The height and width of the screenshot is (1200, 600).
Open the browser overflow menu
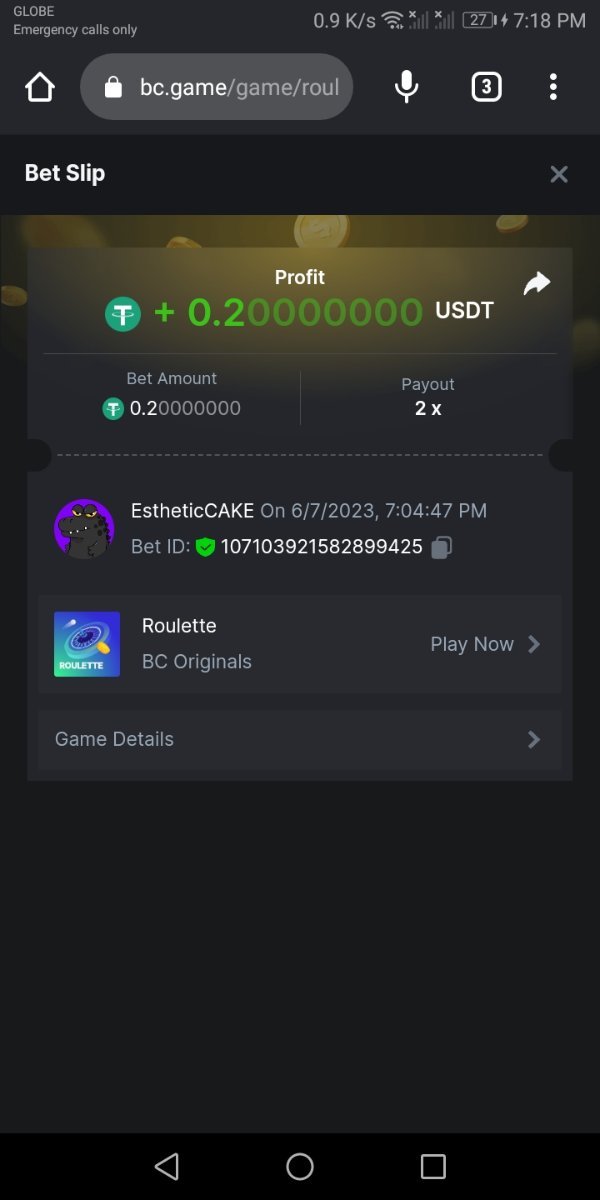pos(553,88)
